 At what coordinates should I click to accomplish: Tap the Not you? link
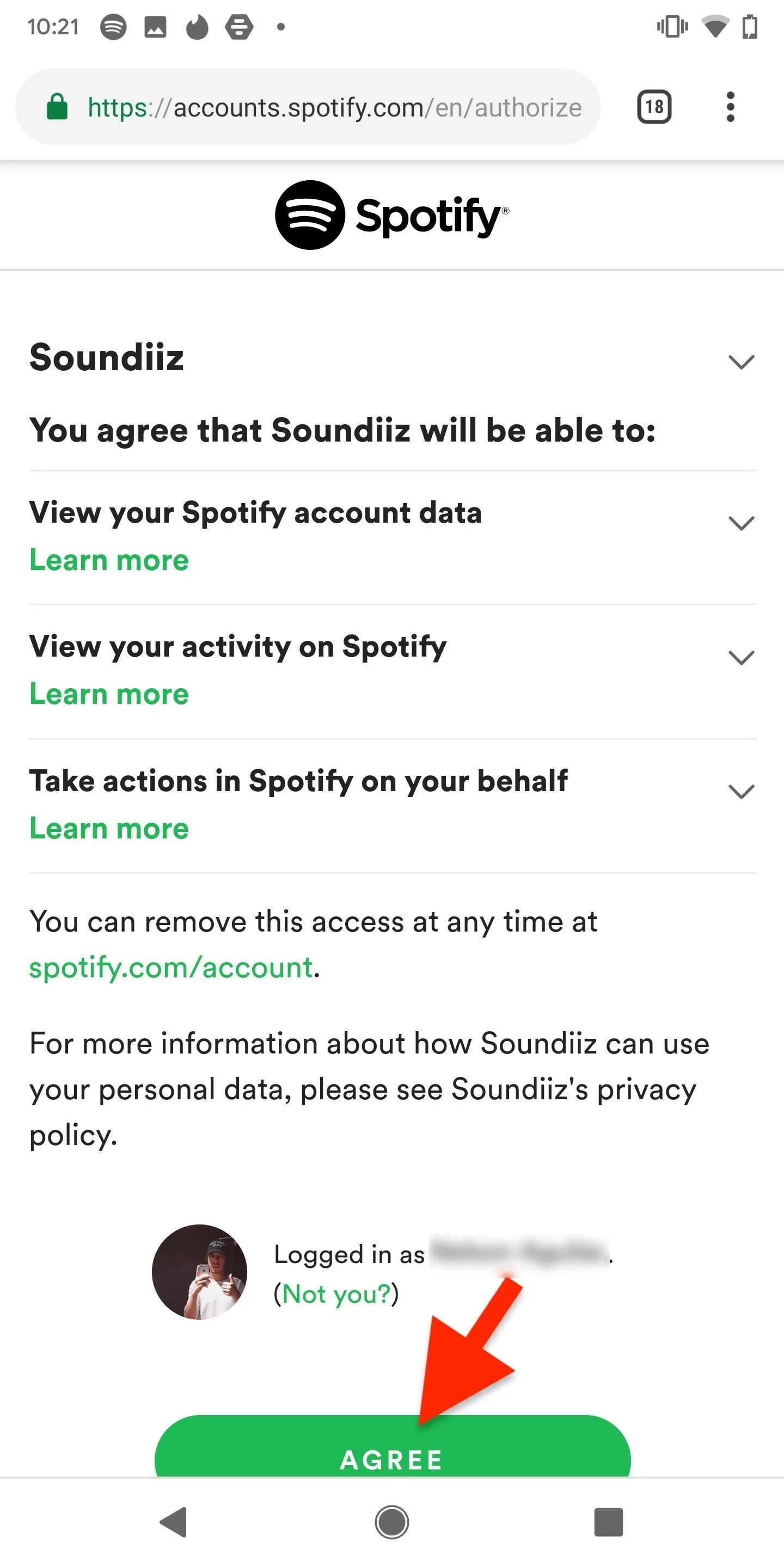pos(336,1294)
